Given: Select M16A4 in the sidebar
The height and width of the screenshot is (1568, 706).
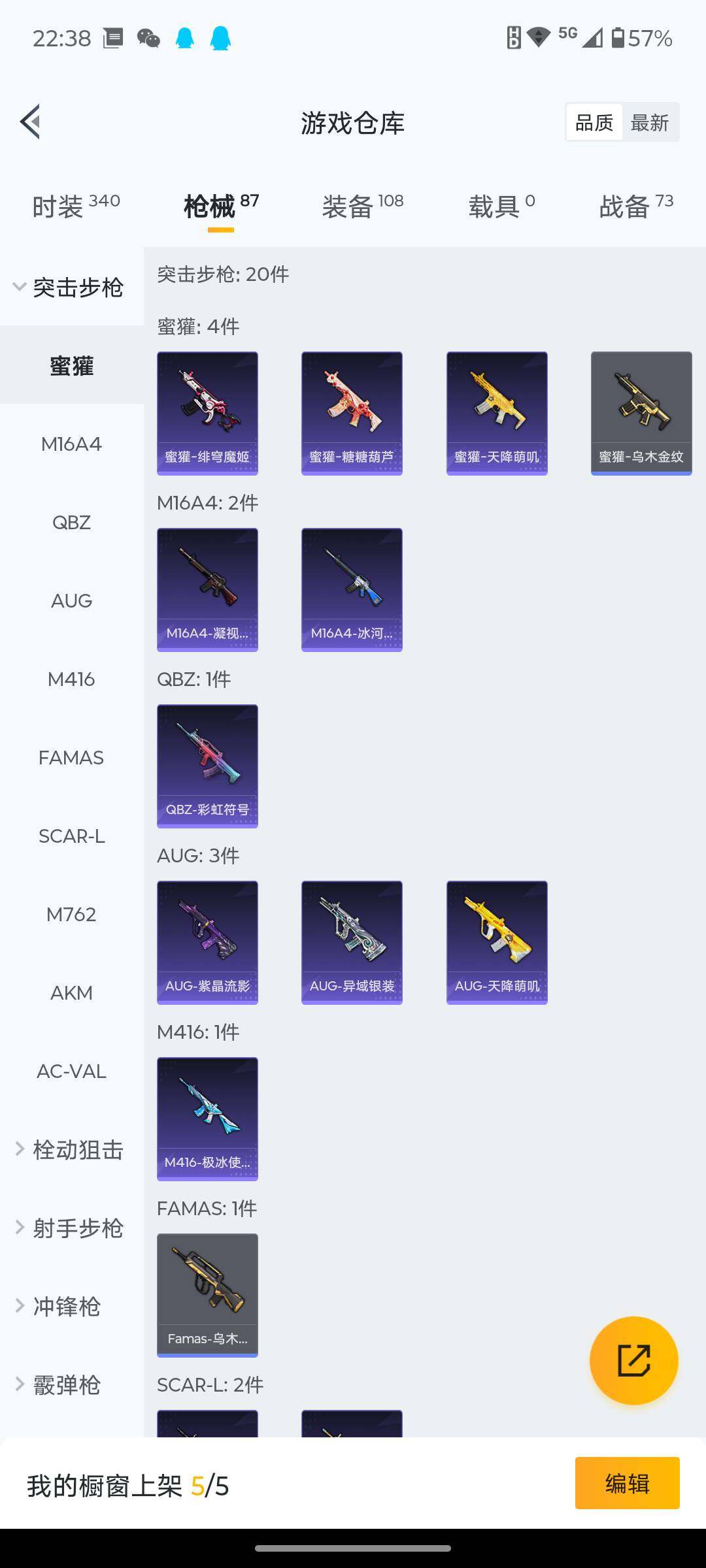Looking at the screenshot, I should coord(71,444).
